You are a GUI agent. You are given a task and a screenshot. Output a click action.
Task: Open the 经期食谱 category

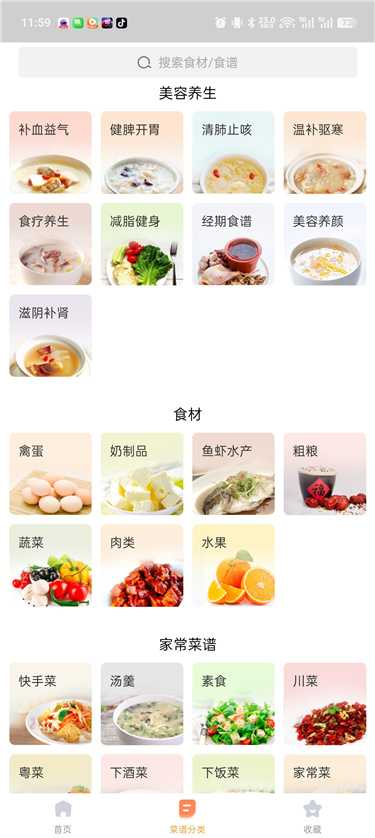pyautogui.click(x=233, y=244)
